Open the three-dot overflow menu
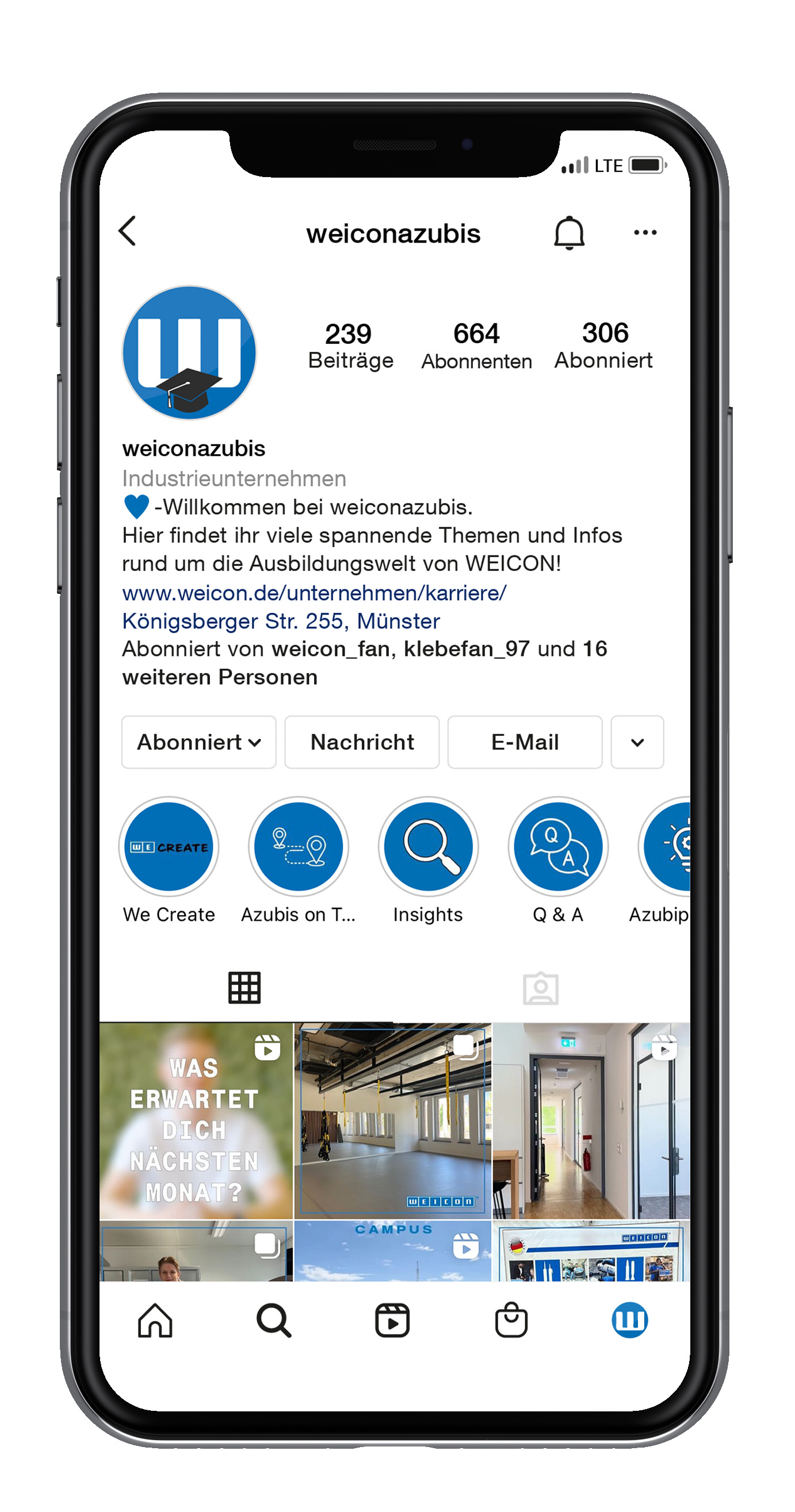Screen dimensions: 795x1512 click(x=645, y=232)
